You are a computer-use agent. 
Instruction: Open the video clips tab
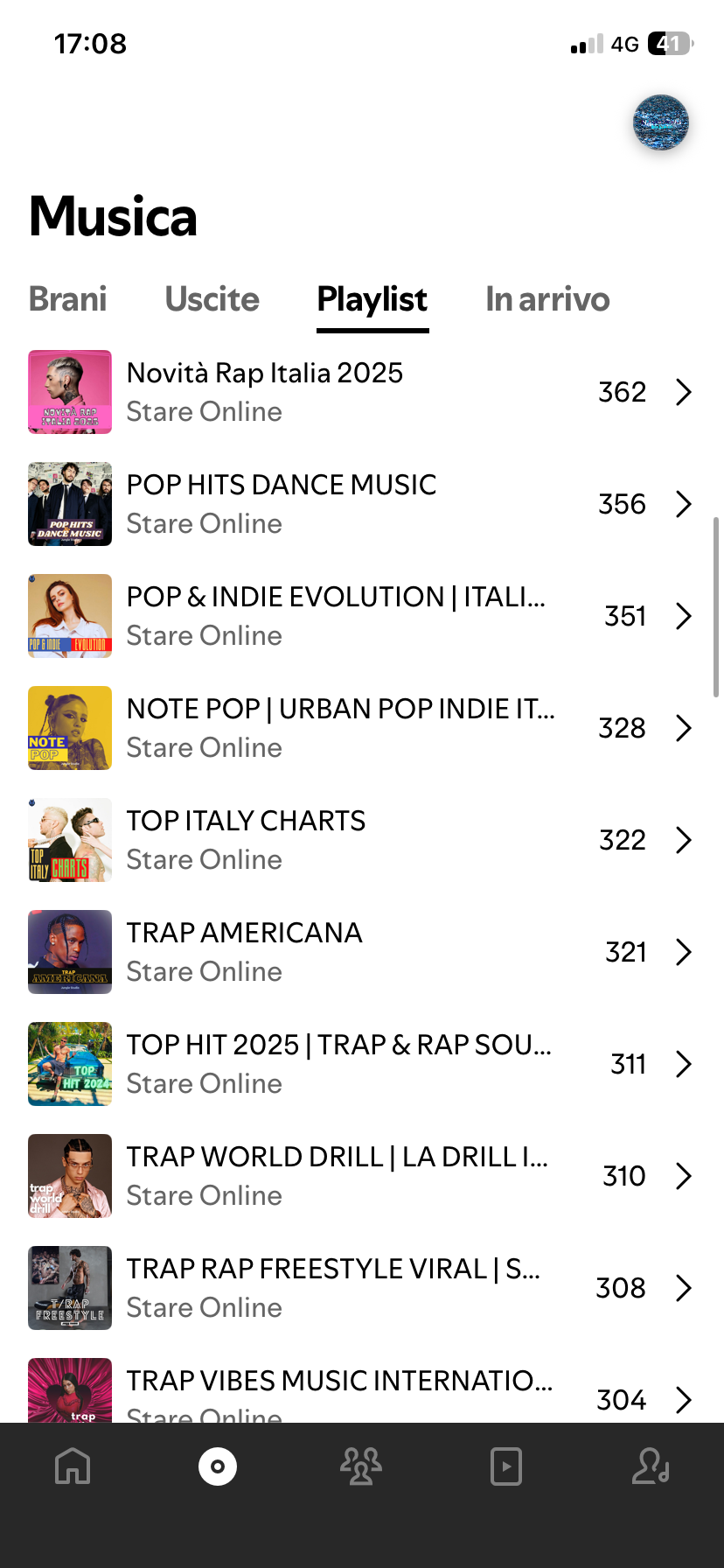(x=506, y=1466)
